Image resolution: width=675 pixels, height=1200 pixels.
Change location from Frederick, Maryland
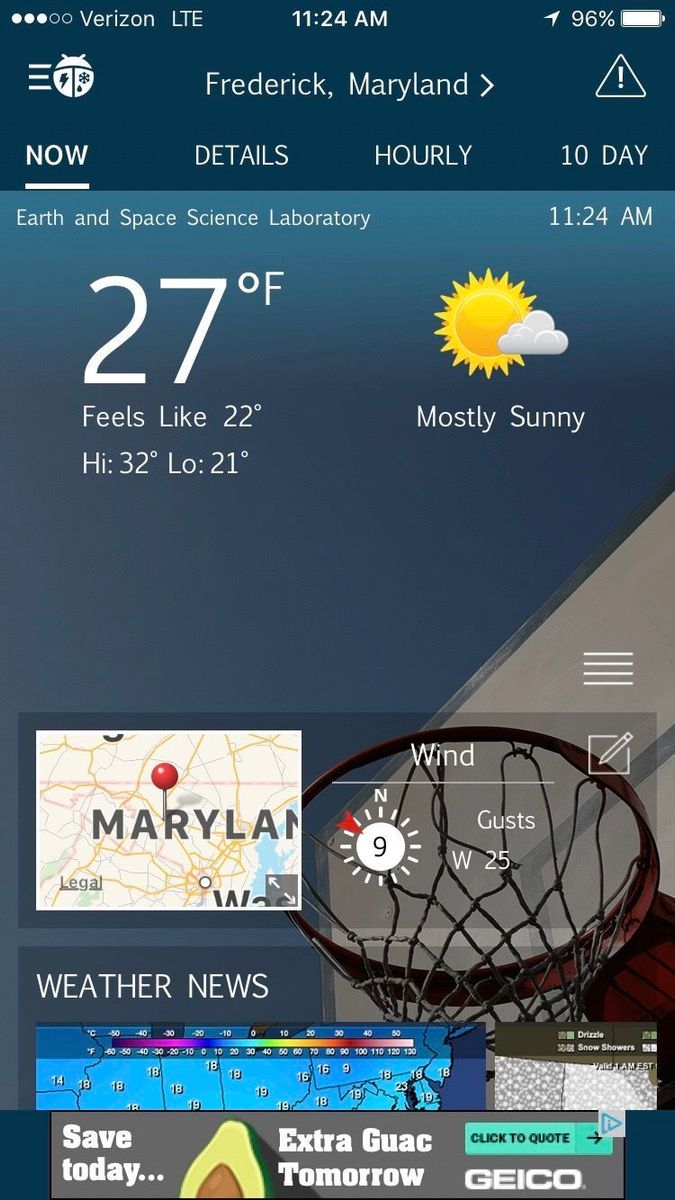349,85
